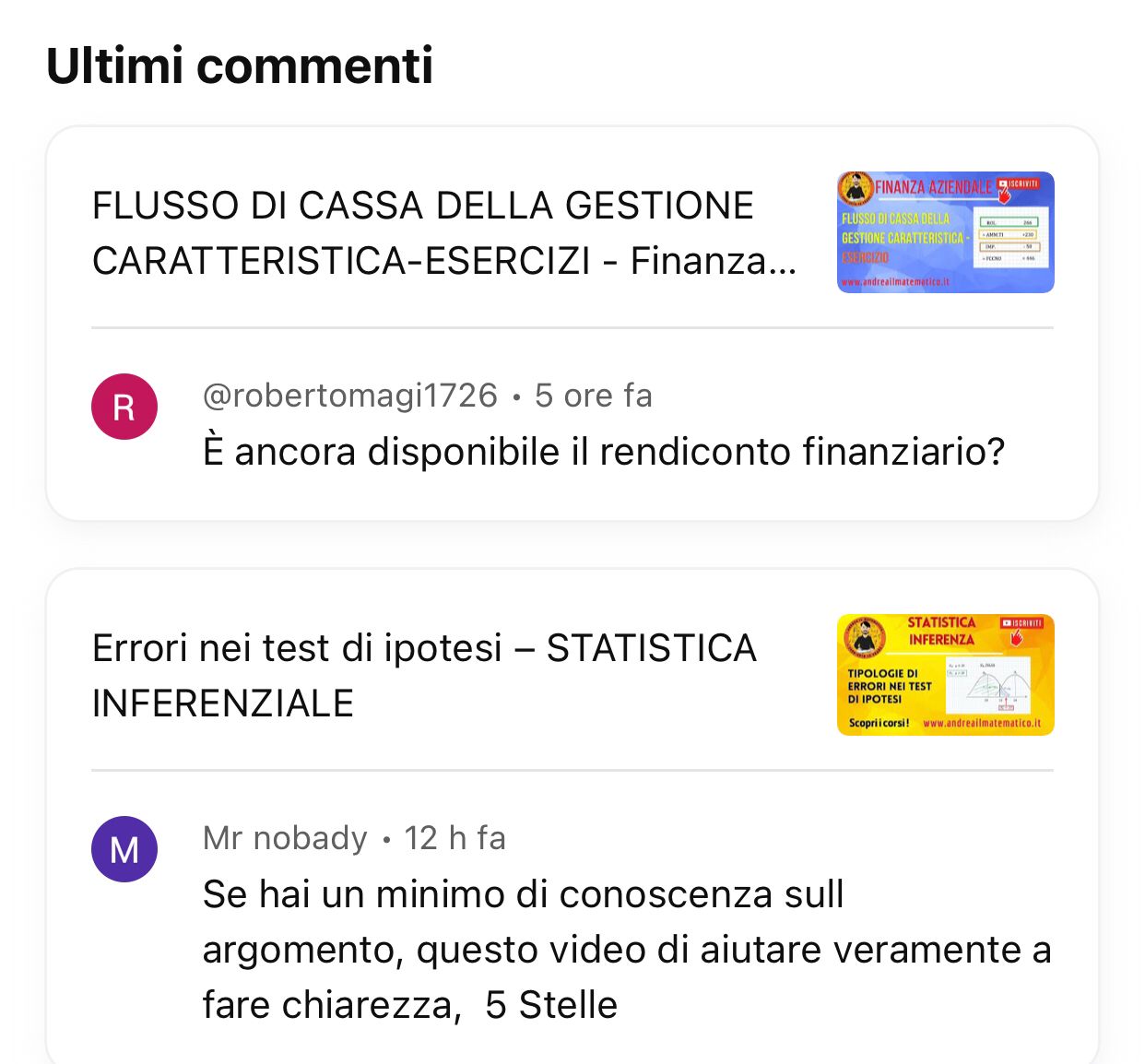Open the FLUSSO DI CASSA video thumbnail

point(945,232)
